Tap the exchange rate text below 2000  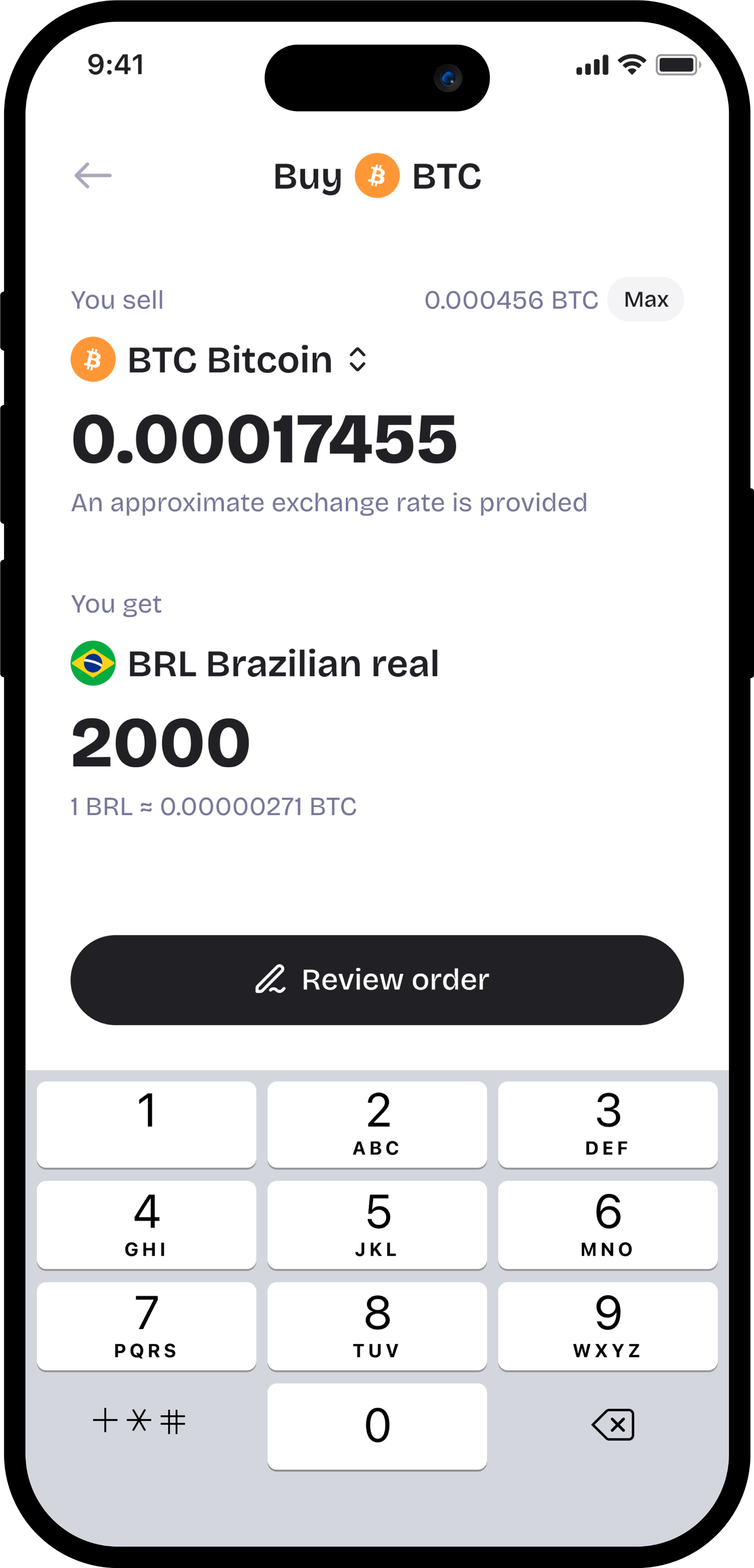click(x=213, y=807)
